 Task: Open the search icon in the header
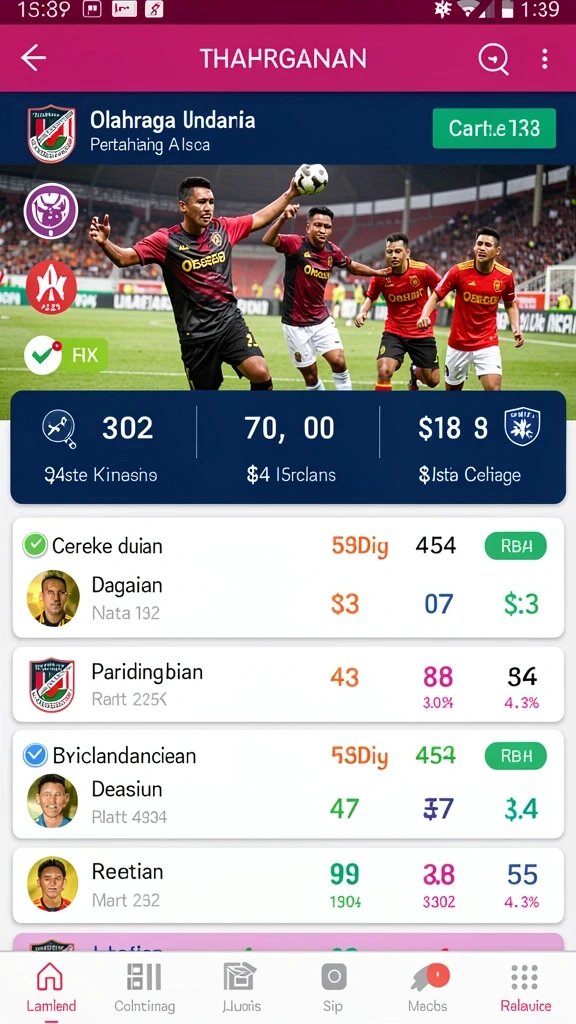point(494,59)
